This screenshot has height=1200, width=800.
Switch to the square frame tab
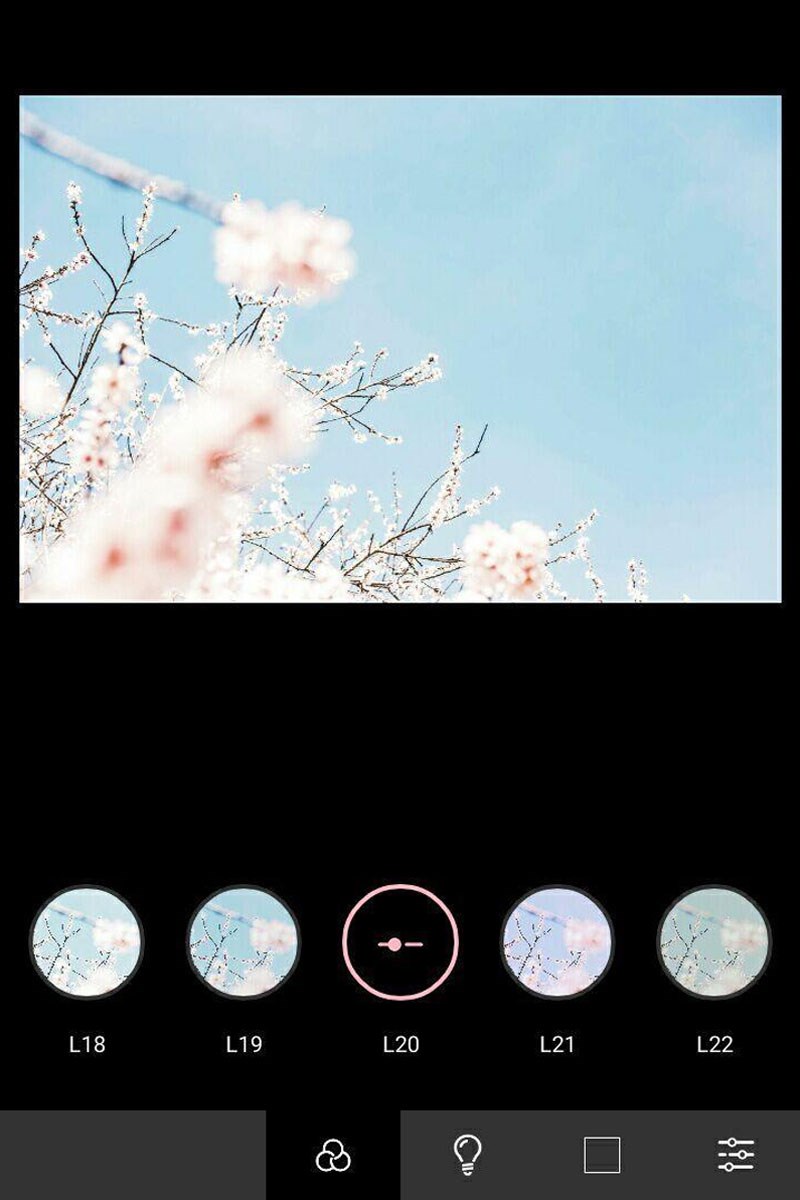point(602,1155)
